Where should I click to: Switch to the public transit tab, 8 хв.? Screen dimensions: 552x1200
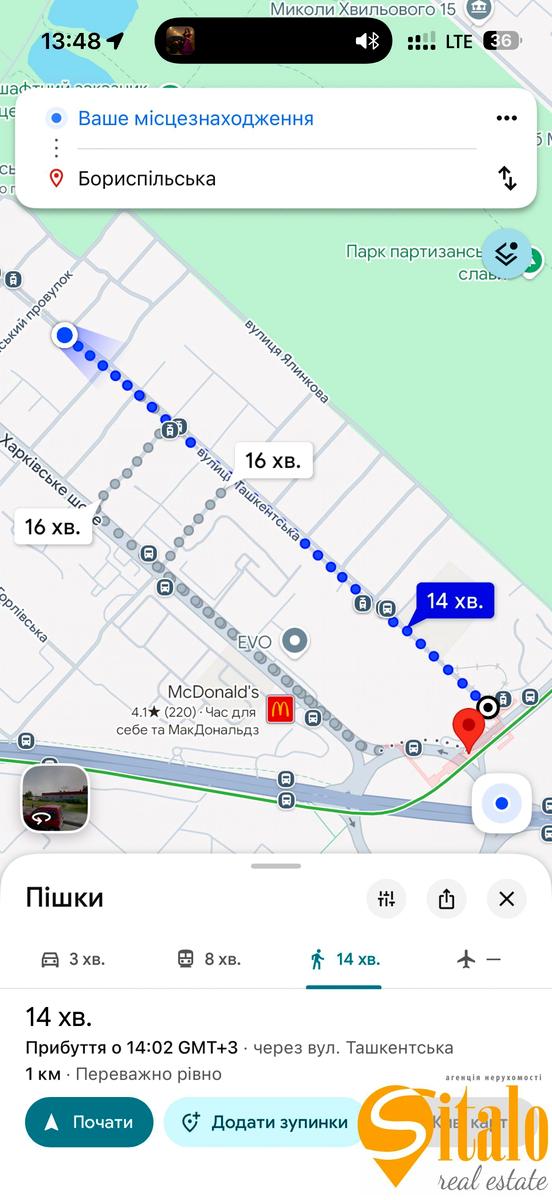pos(209,959)
